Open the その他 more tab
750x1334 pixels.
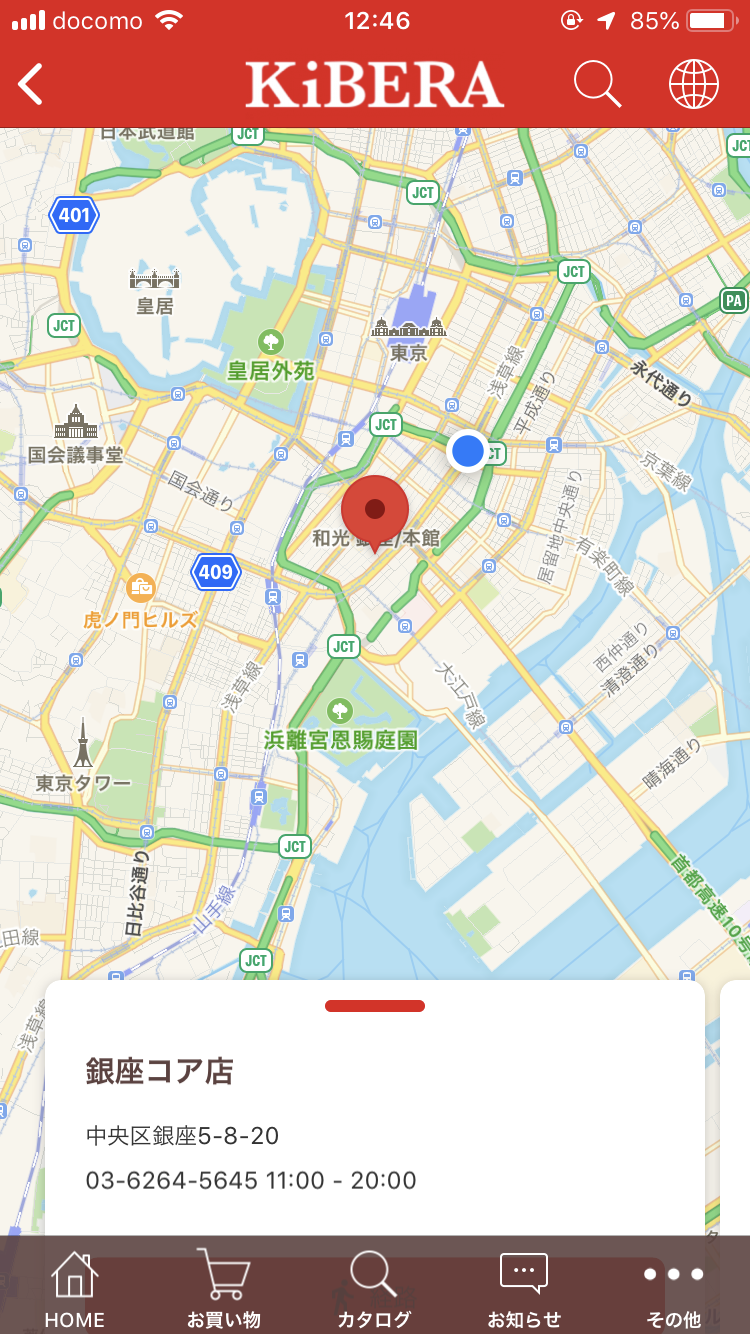click(x=674, y=1288)
